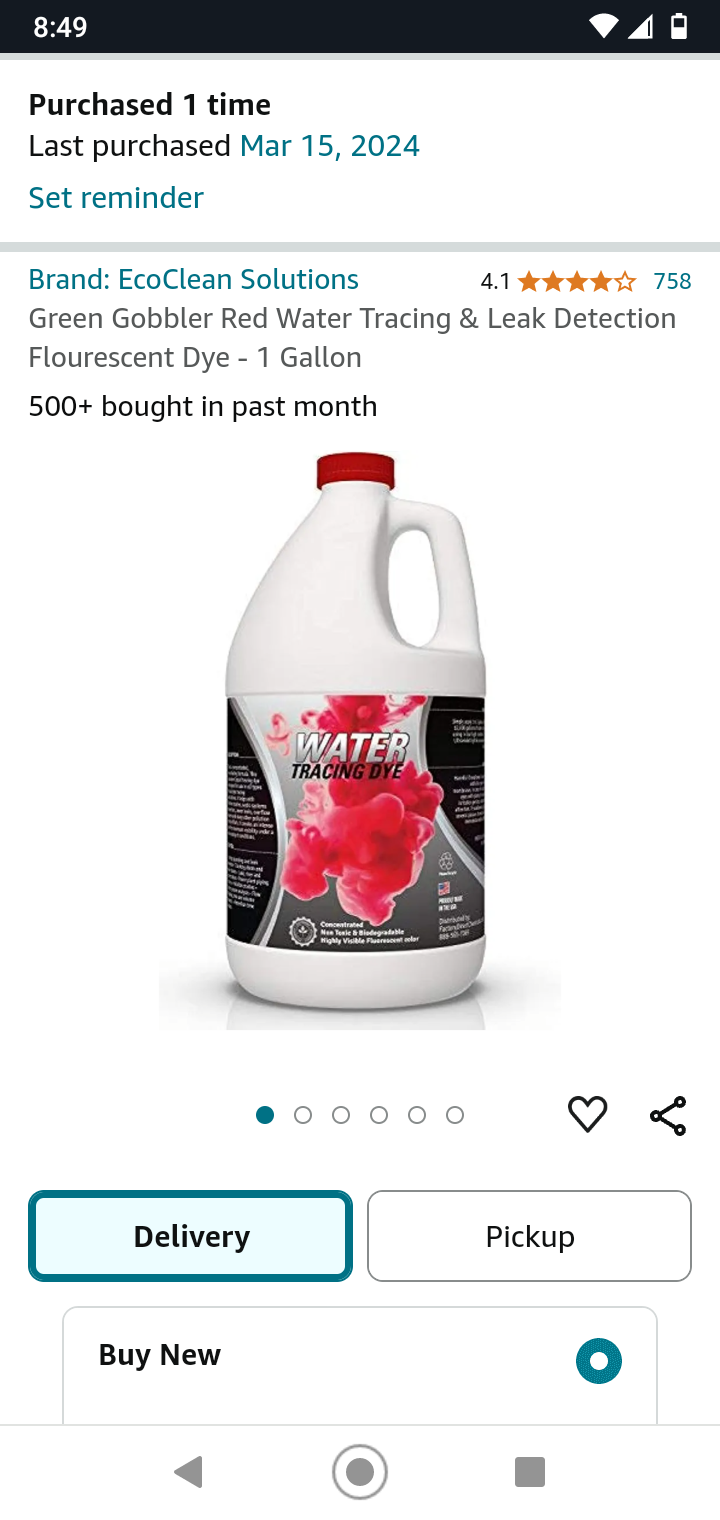Go back using the system back button
The image size is (720, 1520).
tap(188, 1472)
